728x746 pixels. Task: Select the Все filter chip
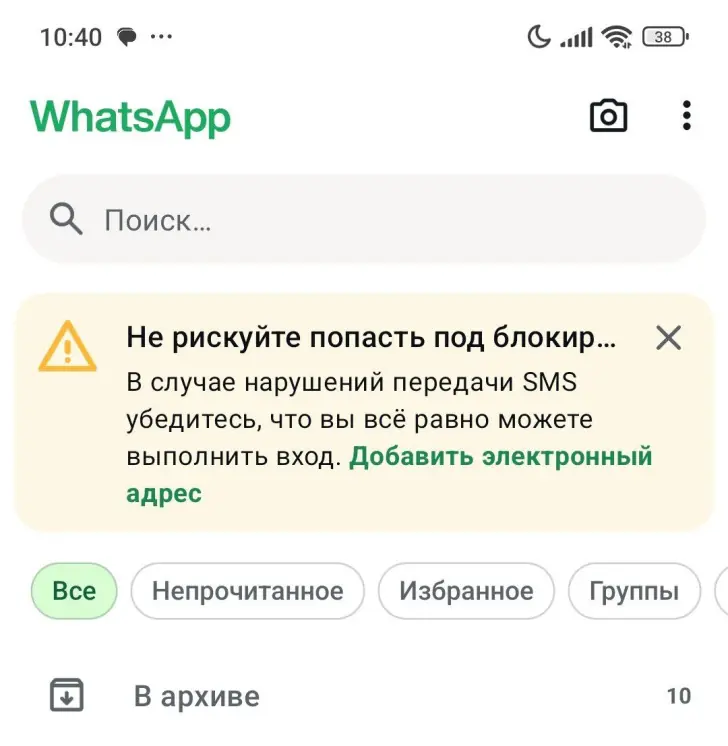point(74,591)
